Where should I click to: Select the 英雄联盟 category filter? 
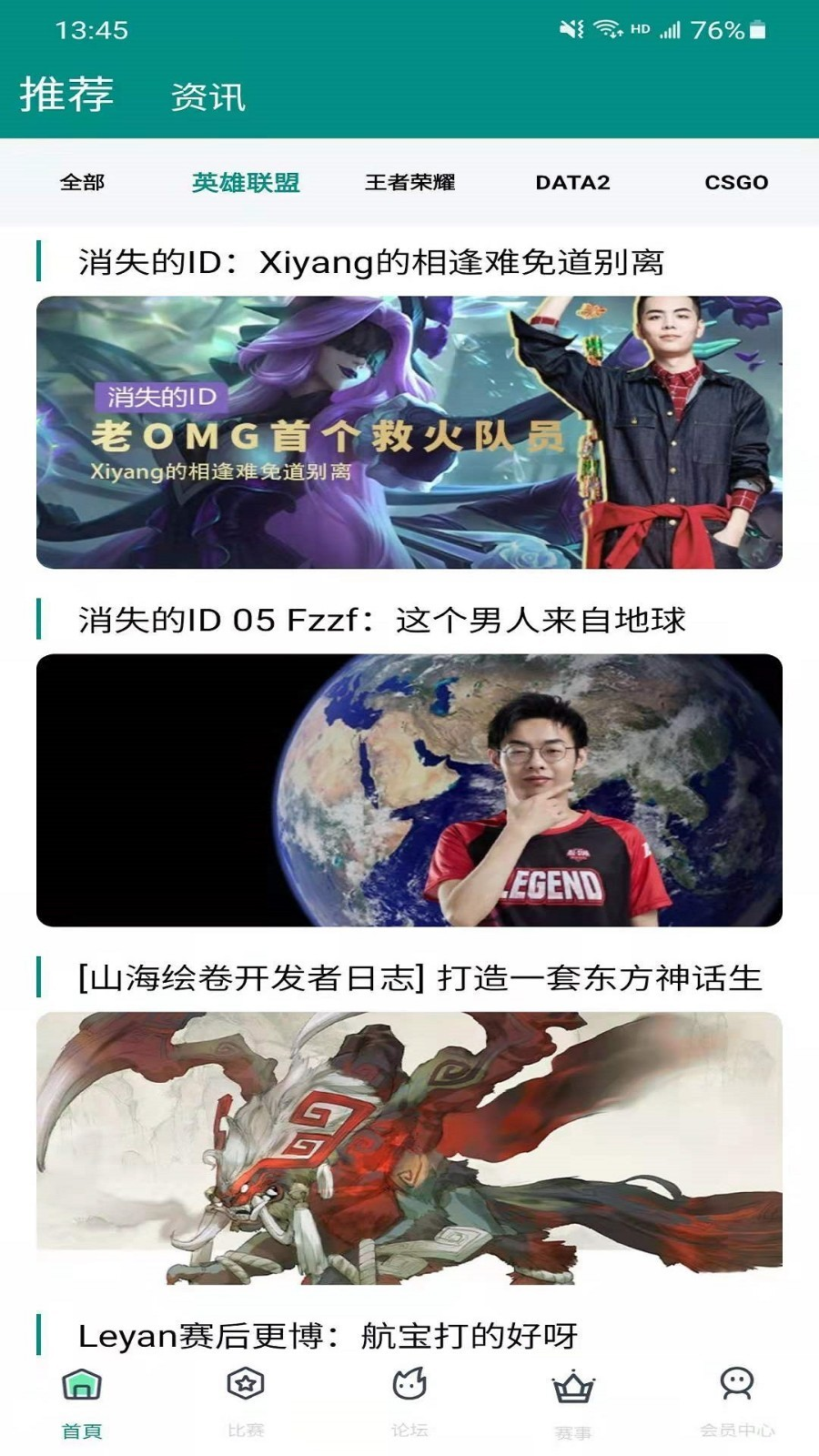point(246,182)
